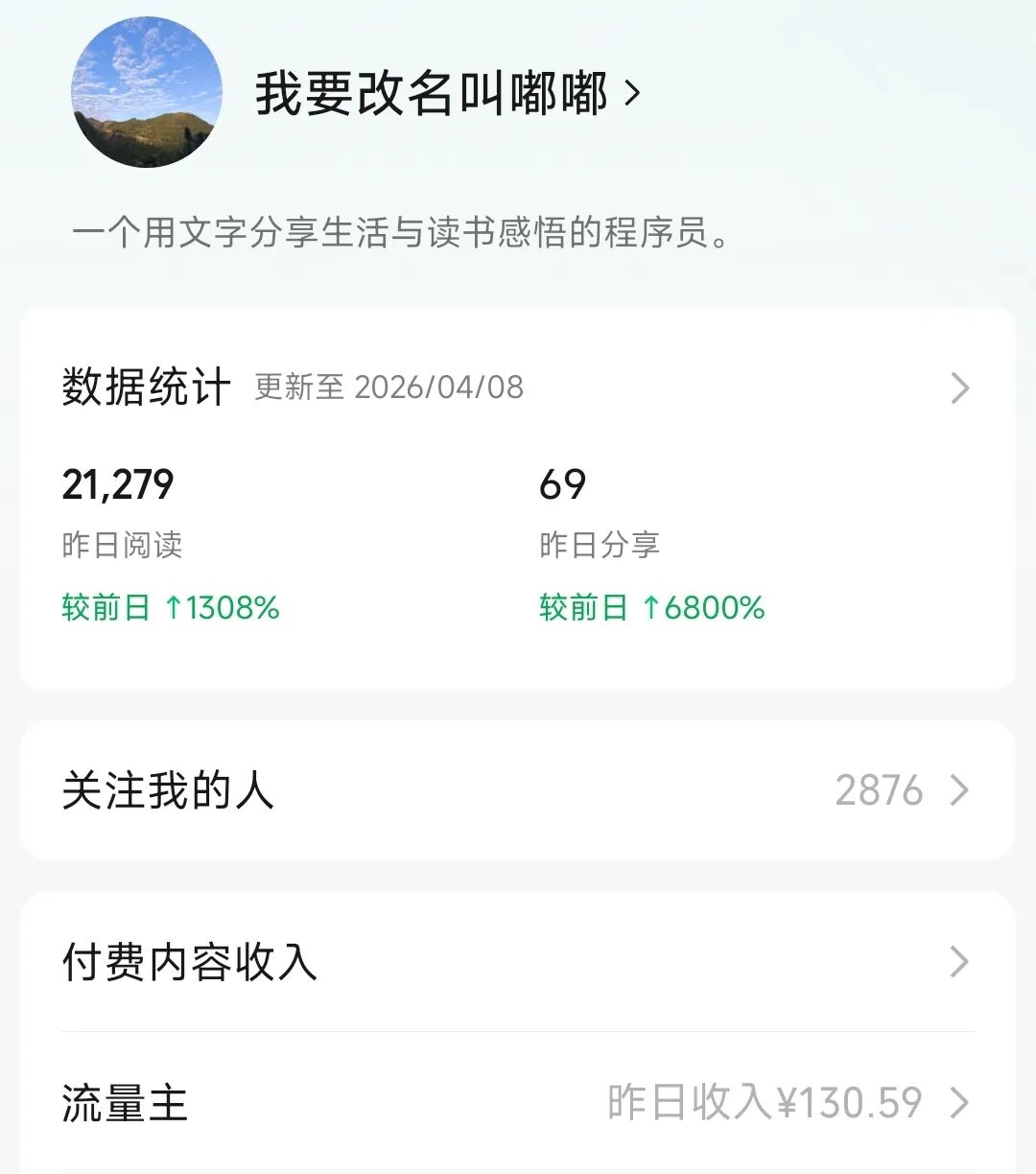Click the arrow beside 关注我的人

960,789
